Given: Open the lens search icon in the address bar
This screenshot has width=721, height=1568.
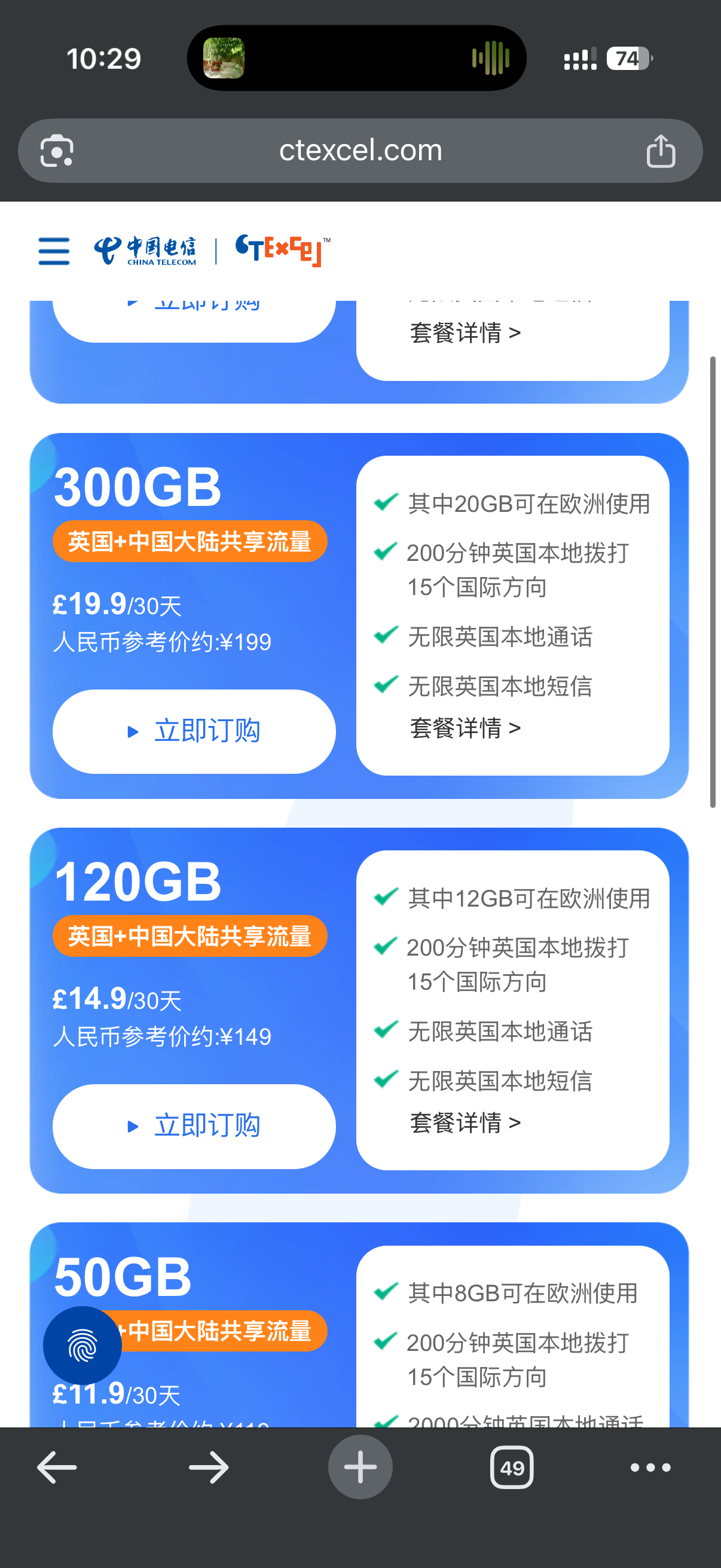Looking at the screenshot, I should 57,150.
